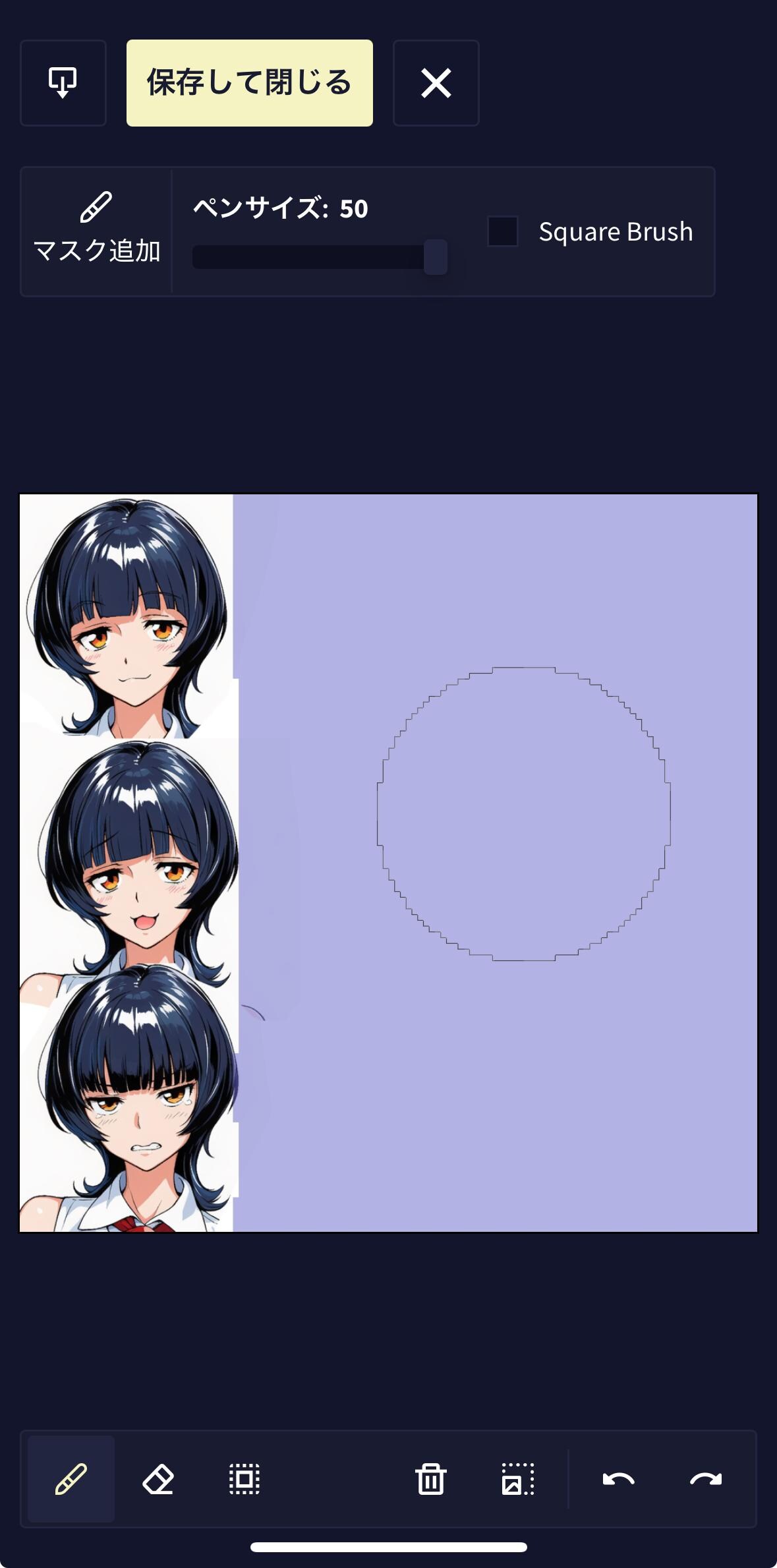Tap the image selection icon

click(518, 1478)
